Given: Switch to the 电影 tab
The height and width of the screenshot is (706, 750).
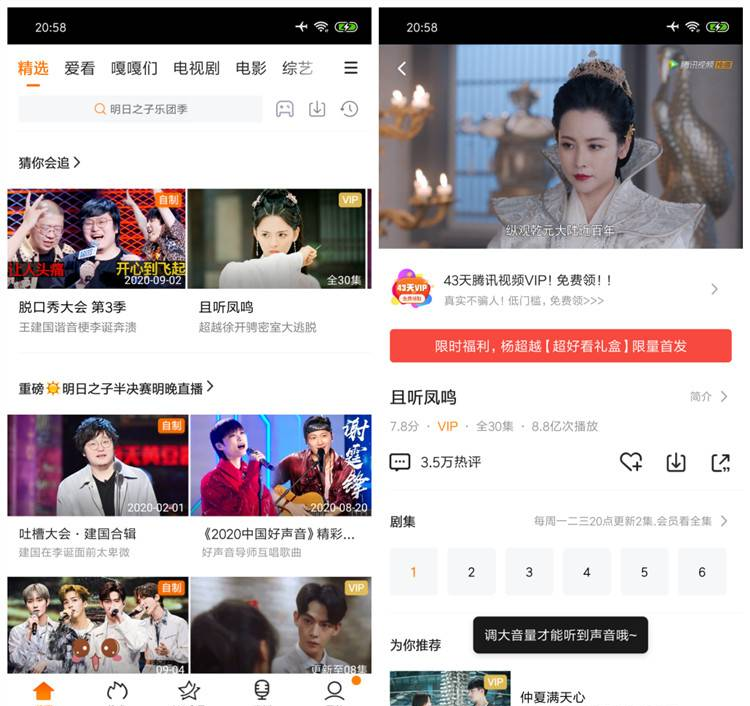Looking at the screenshot, I should point(251,68).
